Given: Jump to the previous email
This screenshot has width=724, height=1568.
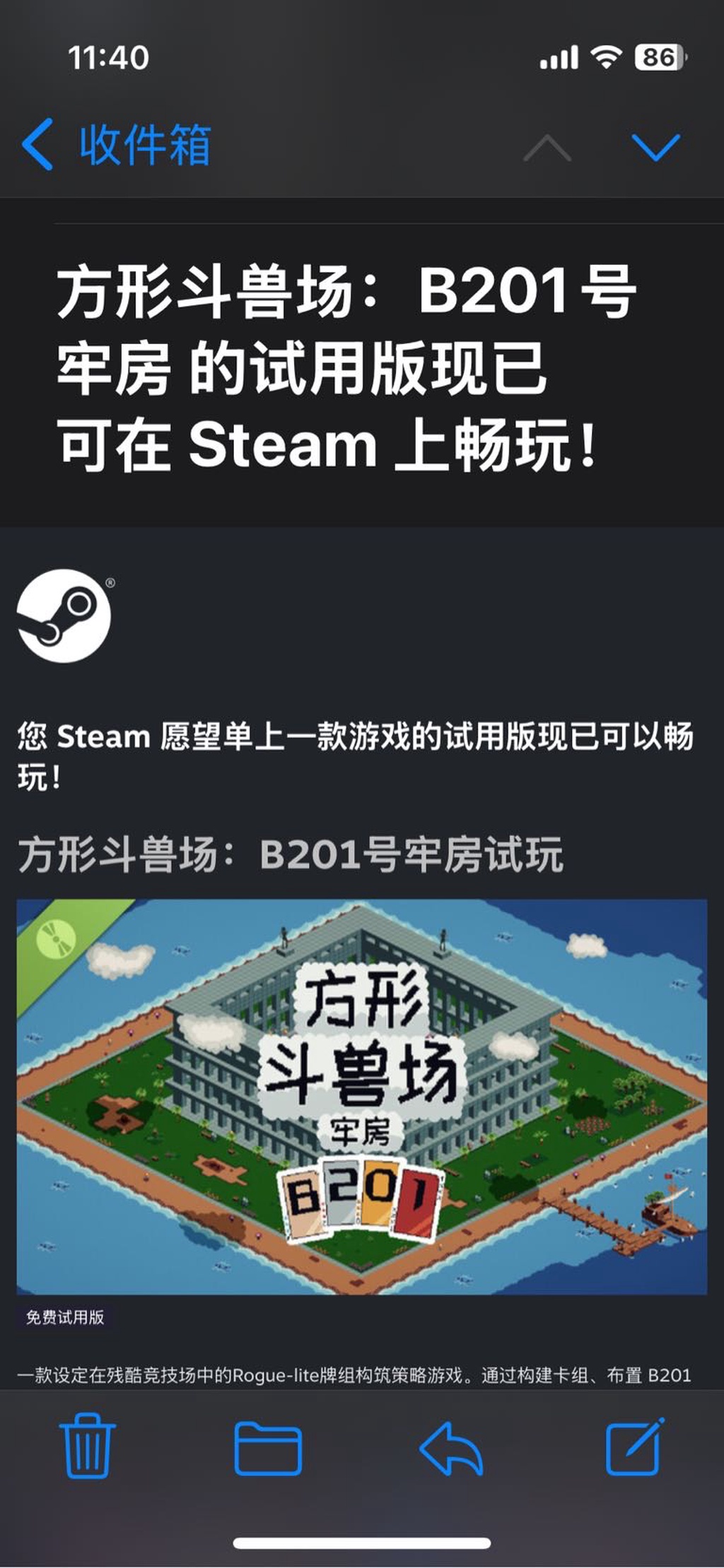Looking at the screenshot, I should [x=547, y=148].
